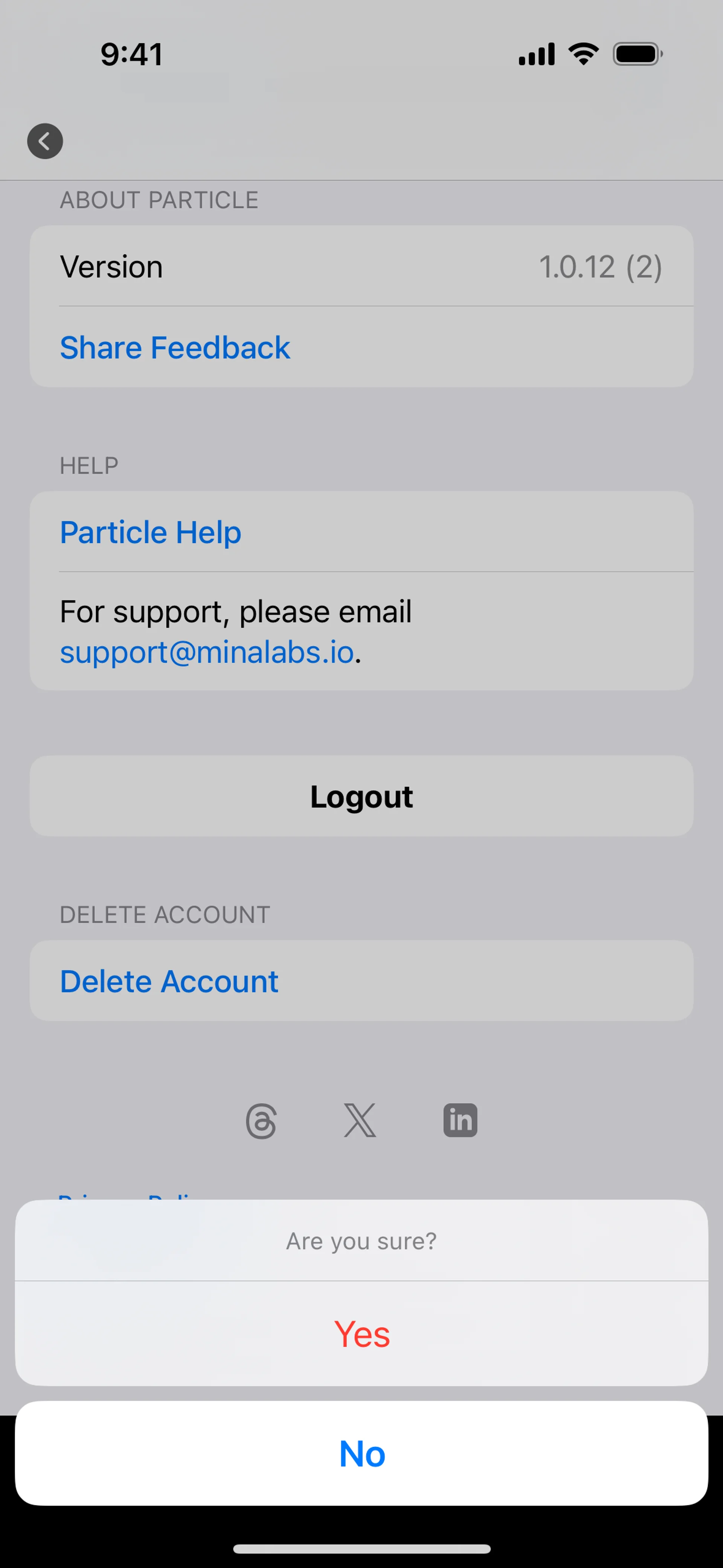Confirm with the red Yes button
The image size is (723, 1568).
click(x=361, y=1334)
